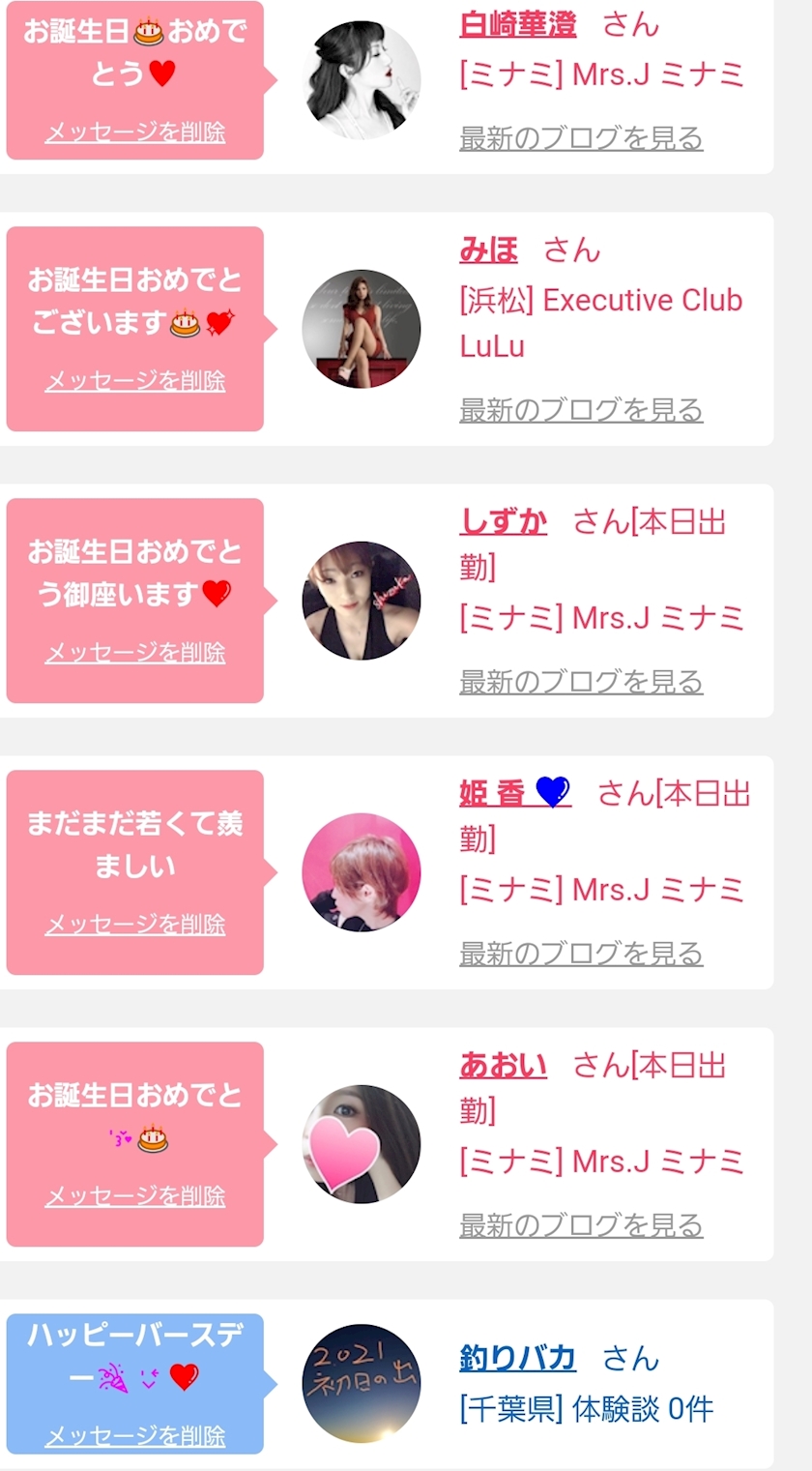Delete the まだまだ若くて羨ましい message

(135, 925)
